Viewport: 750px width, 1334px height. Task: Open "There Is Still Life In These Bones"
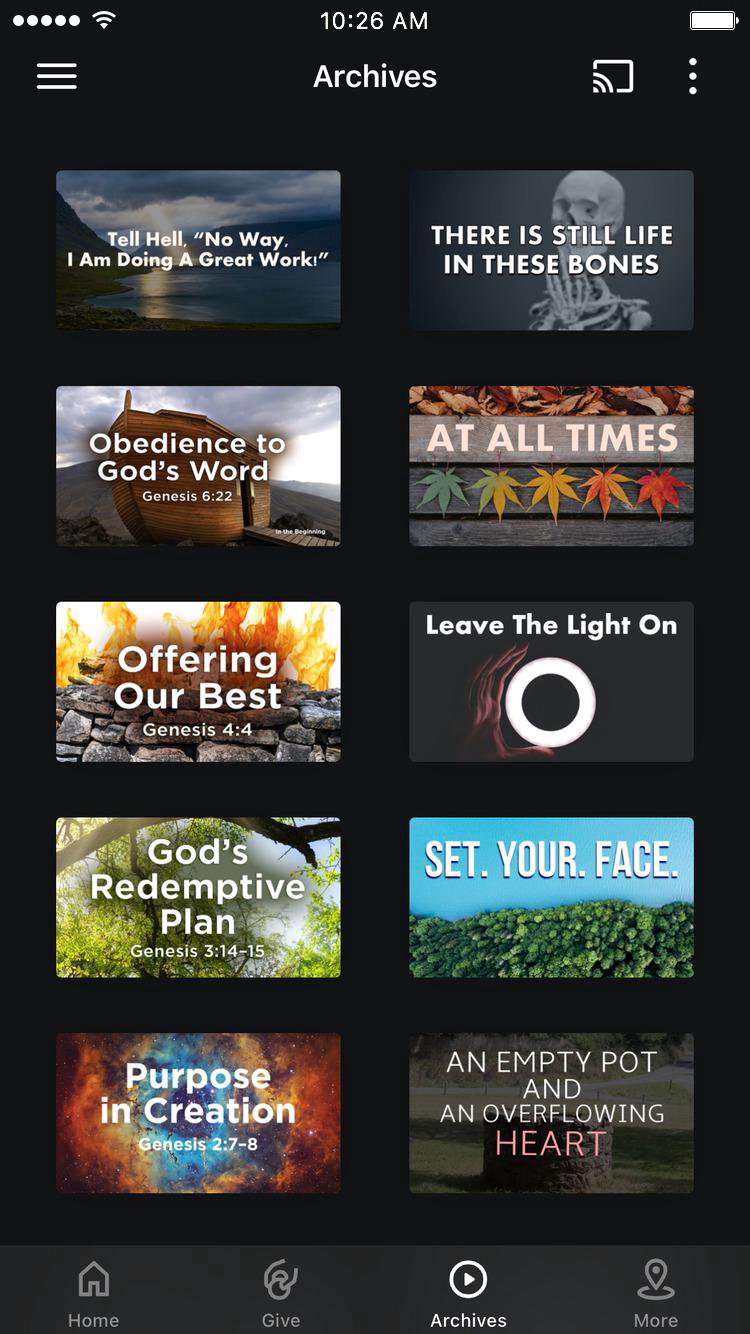(x=551, y=250)
